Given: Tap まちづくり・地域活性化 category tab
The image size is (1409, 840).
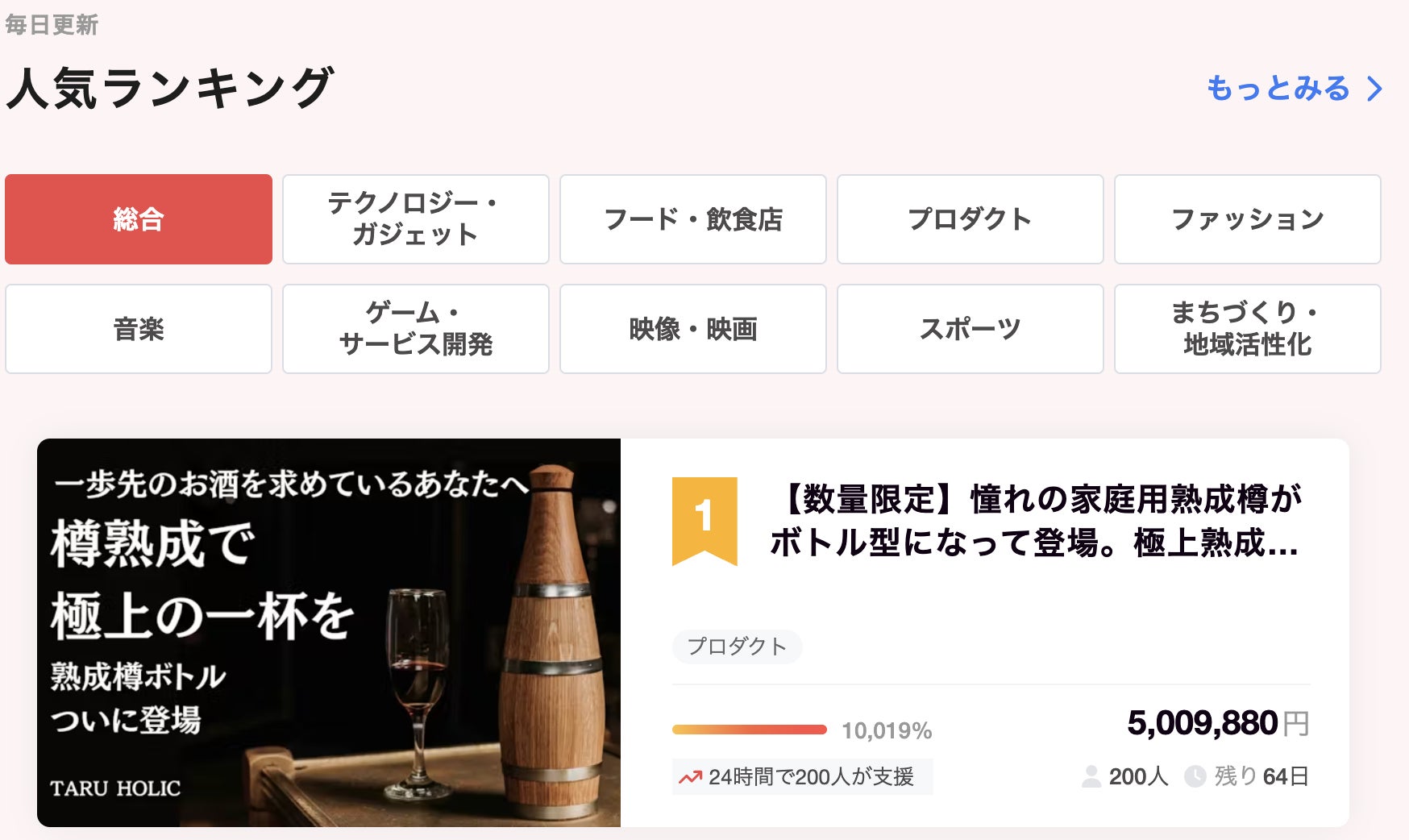Looking at the screenshot, I should pos(1247,329).
